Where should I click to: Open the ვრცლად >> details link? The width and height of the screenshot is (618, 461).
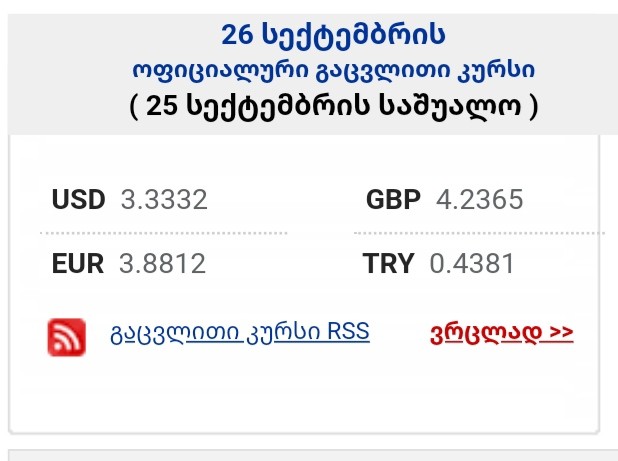point(501,333)
